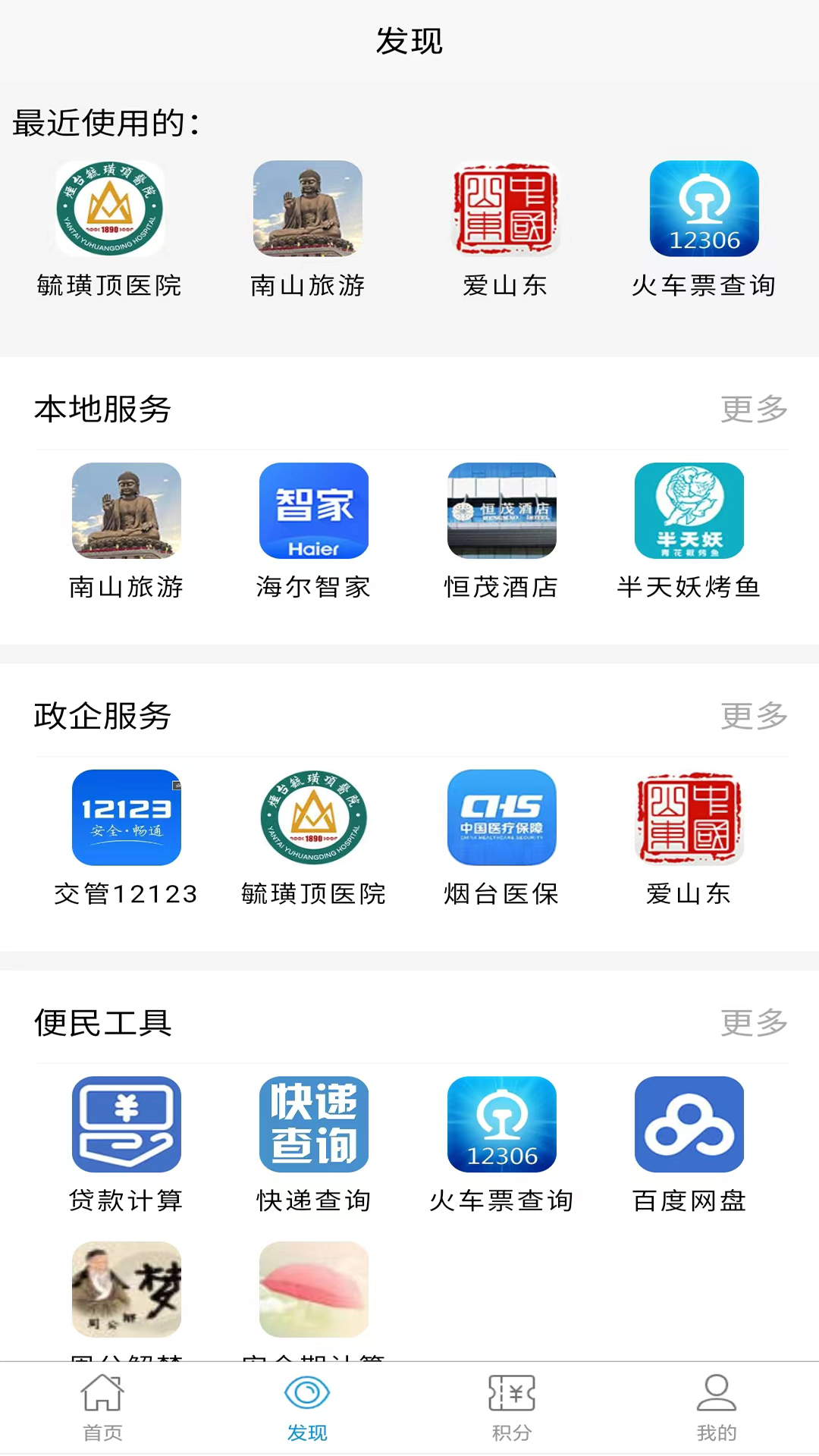Viewport: 819px width, 1456px height.
Task: Tap the 快递查询 icon
Action: tap(314, 1125)
